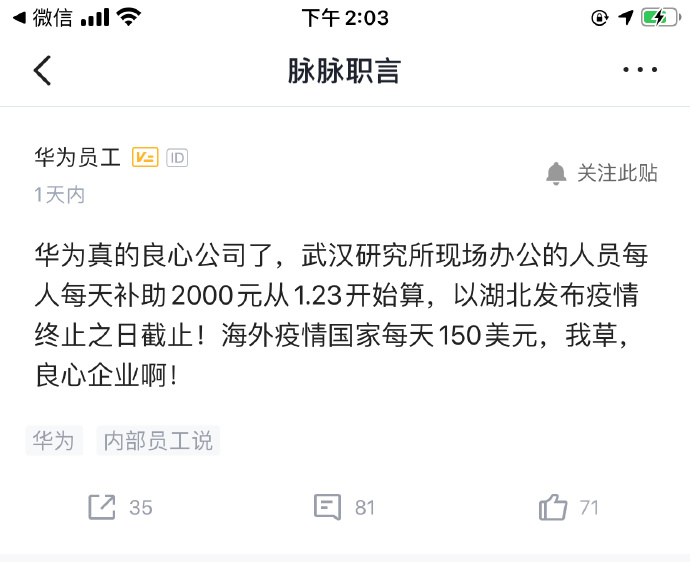This screenshot has width=690, height=562.
Task: Open the 内部员工说 tag chip
Action: tap(158, 440)
